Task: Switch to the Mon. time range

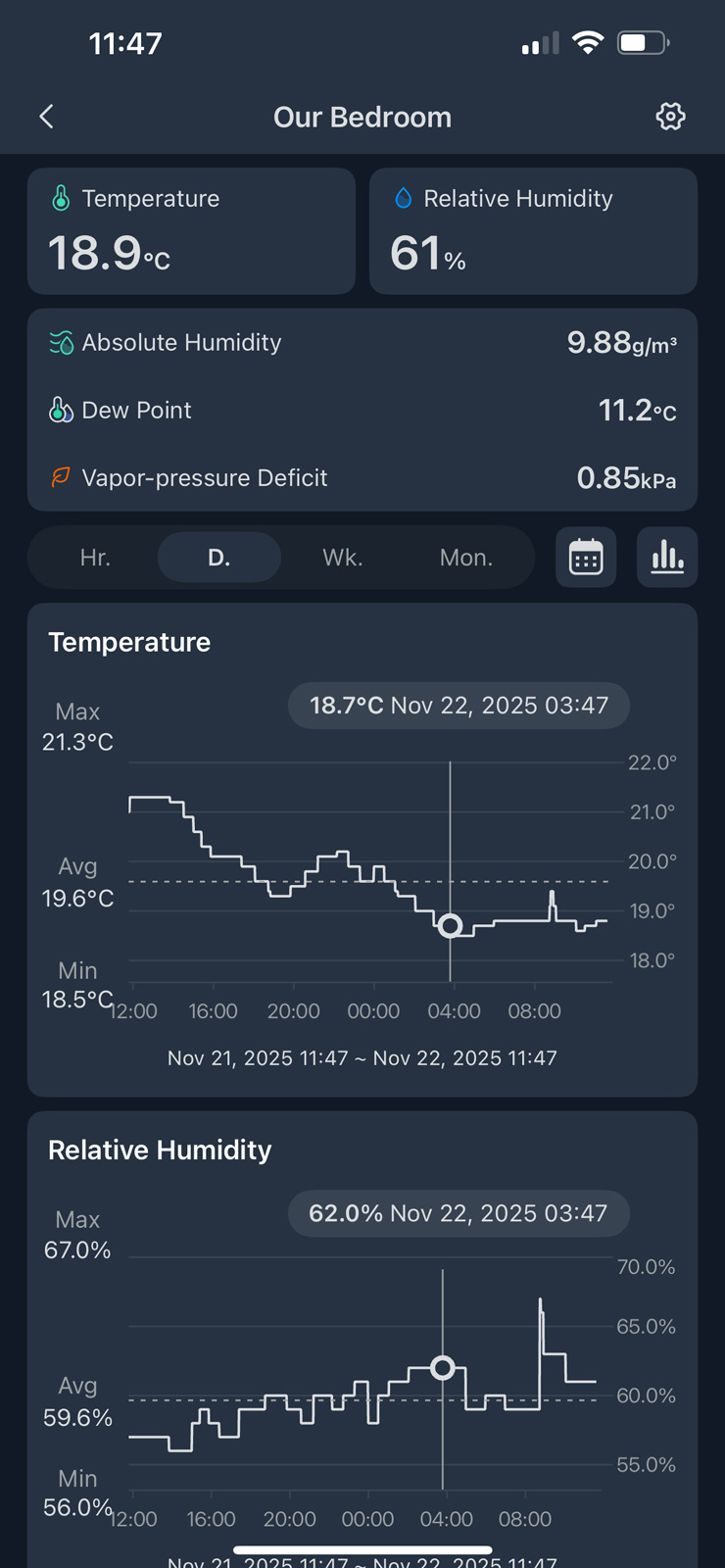Action: pyautogui.click(x=465, y=557)
